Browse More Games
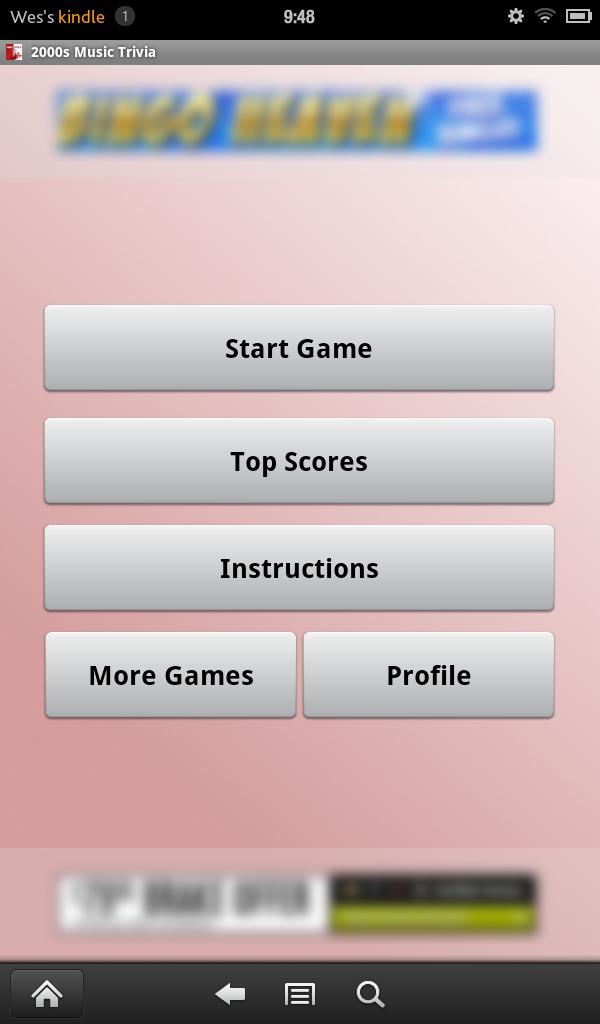The width and height of the screenshot is (600, 1024). (x=171, y=675)
